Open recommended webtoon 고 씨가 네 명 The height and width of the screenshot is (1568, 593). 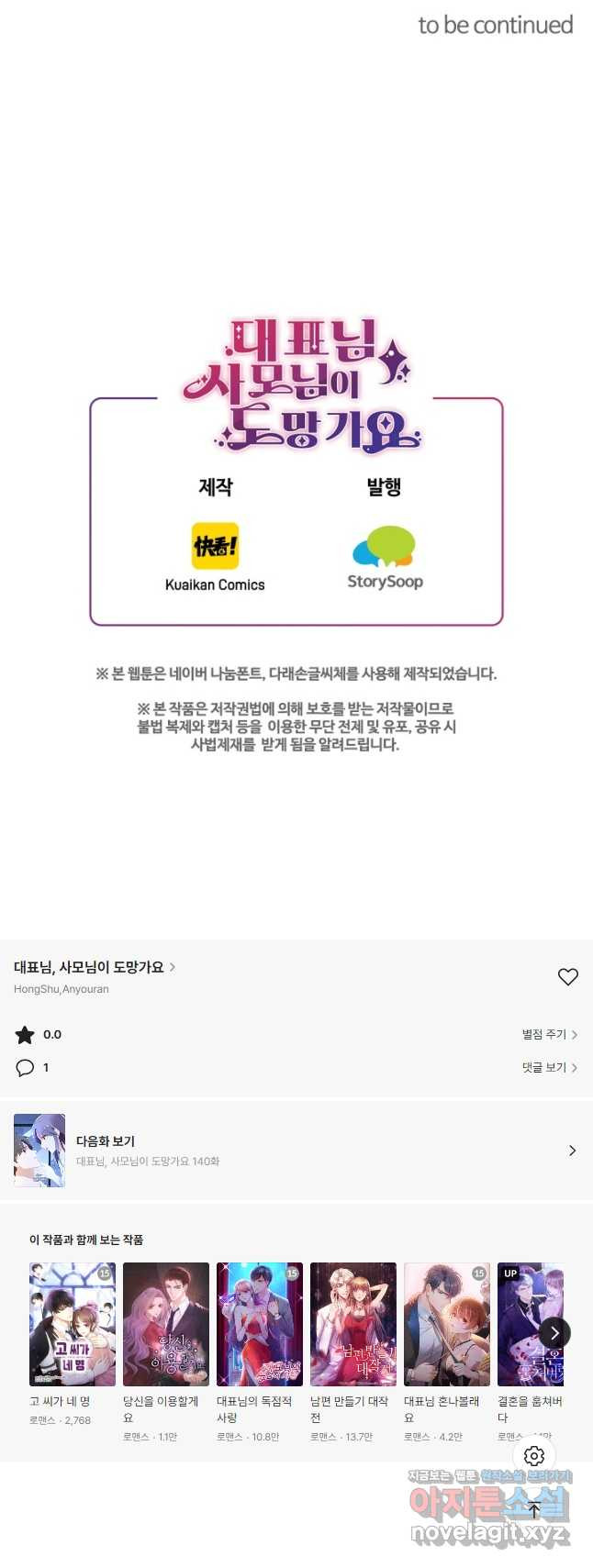[73, 1324]
